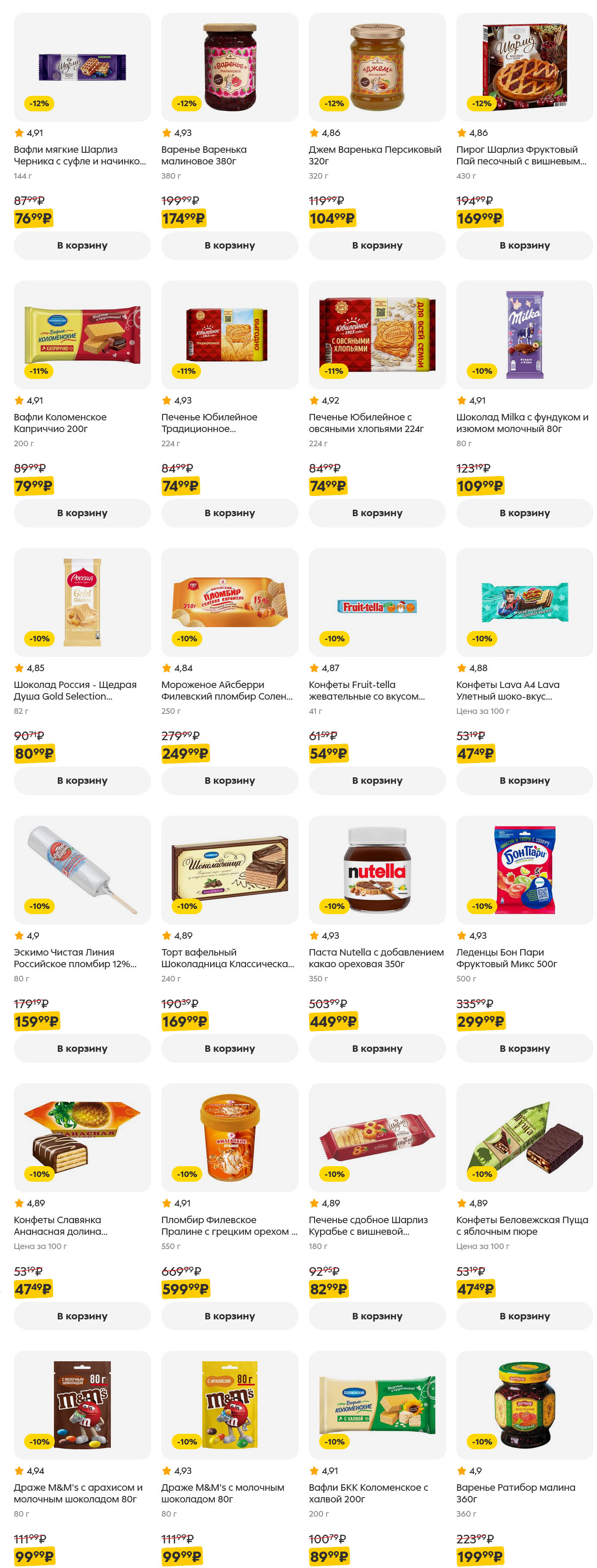Add Эскимо Чистая Линия to cart
The image size is (597, 1568).
click(82, 1048)
